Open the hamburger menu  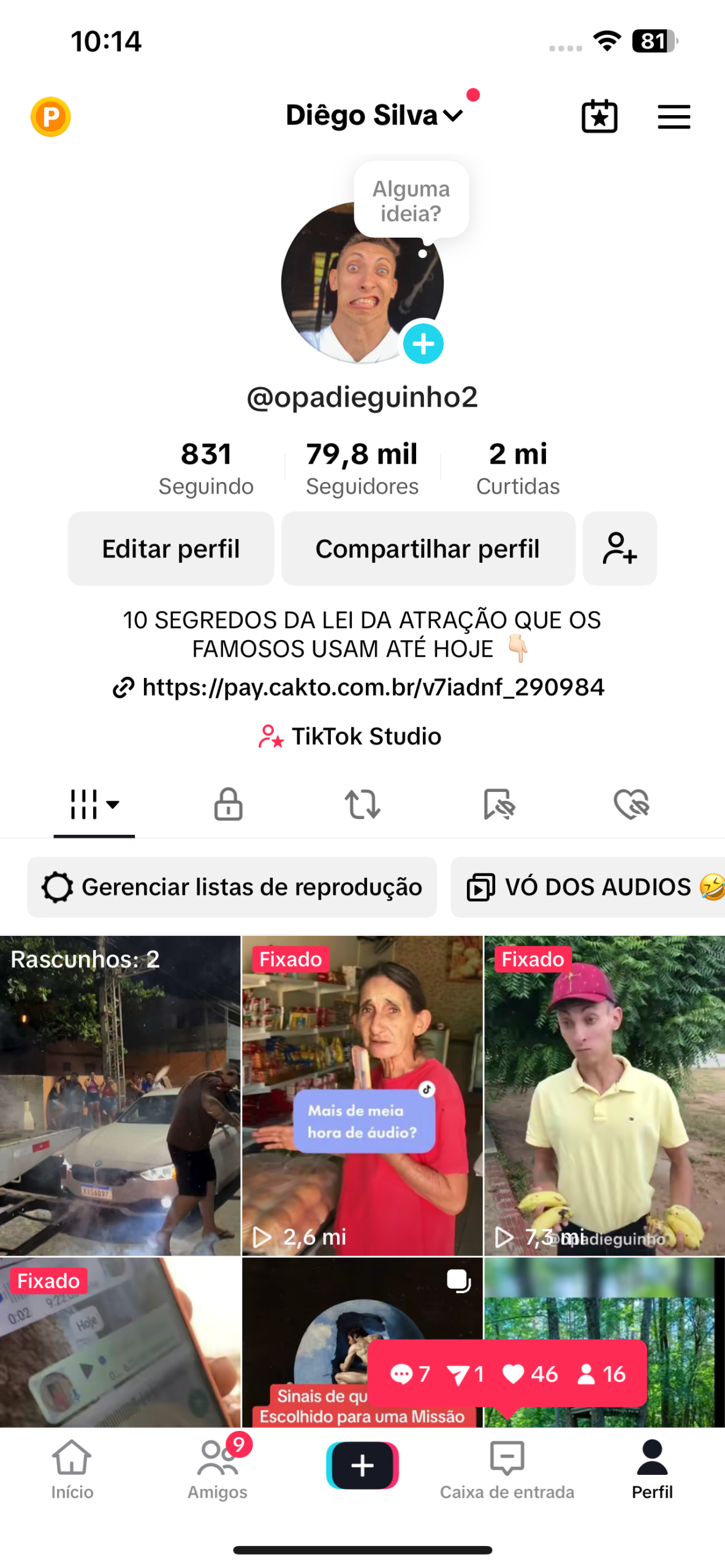[x=673, y=116]
